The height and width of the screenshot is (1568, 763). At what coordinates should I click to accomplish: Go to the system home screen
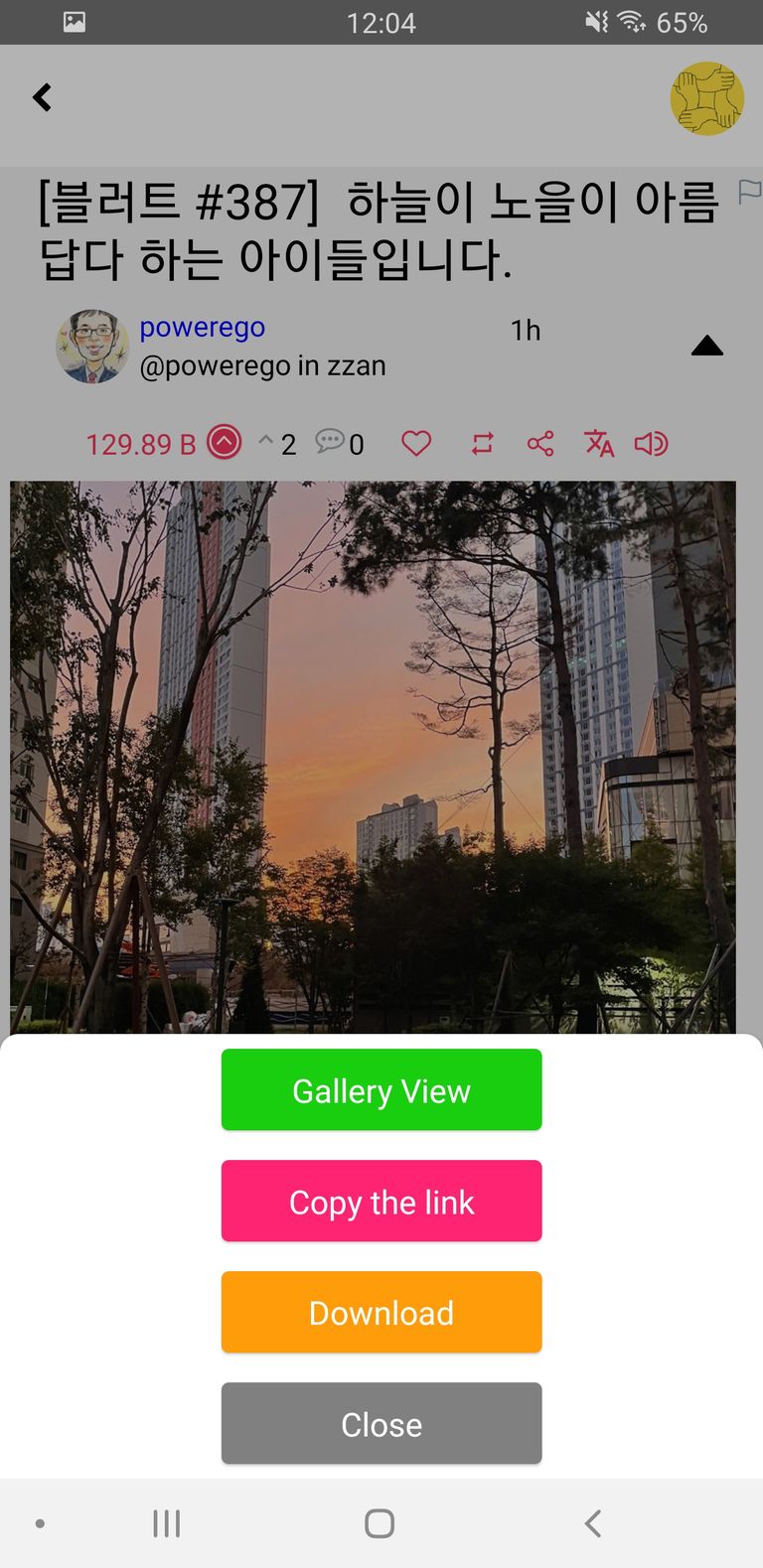coord(380,1523)
